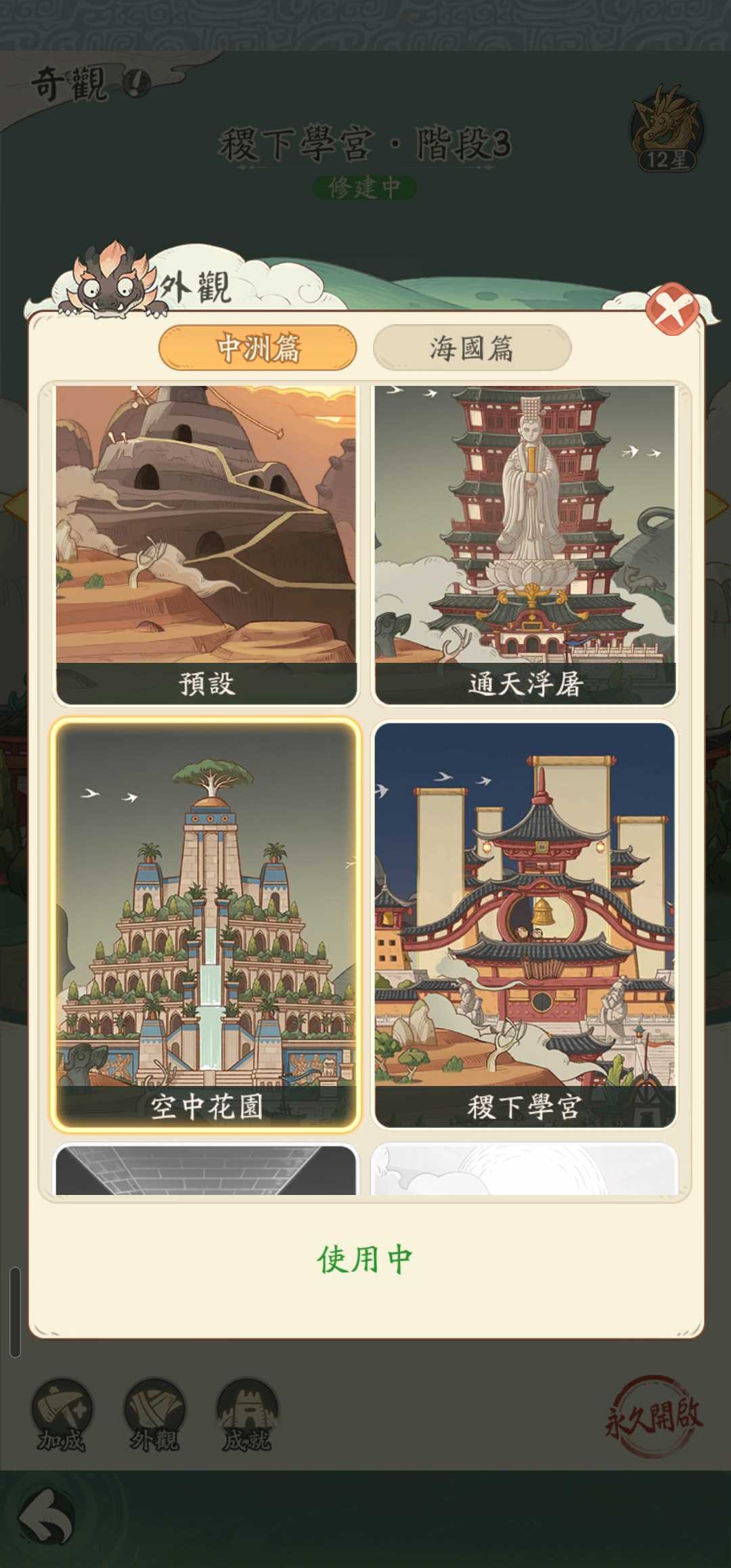
Task: Pick the 稷下學宮 appearance card
Action: [x=525, y=924]
